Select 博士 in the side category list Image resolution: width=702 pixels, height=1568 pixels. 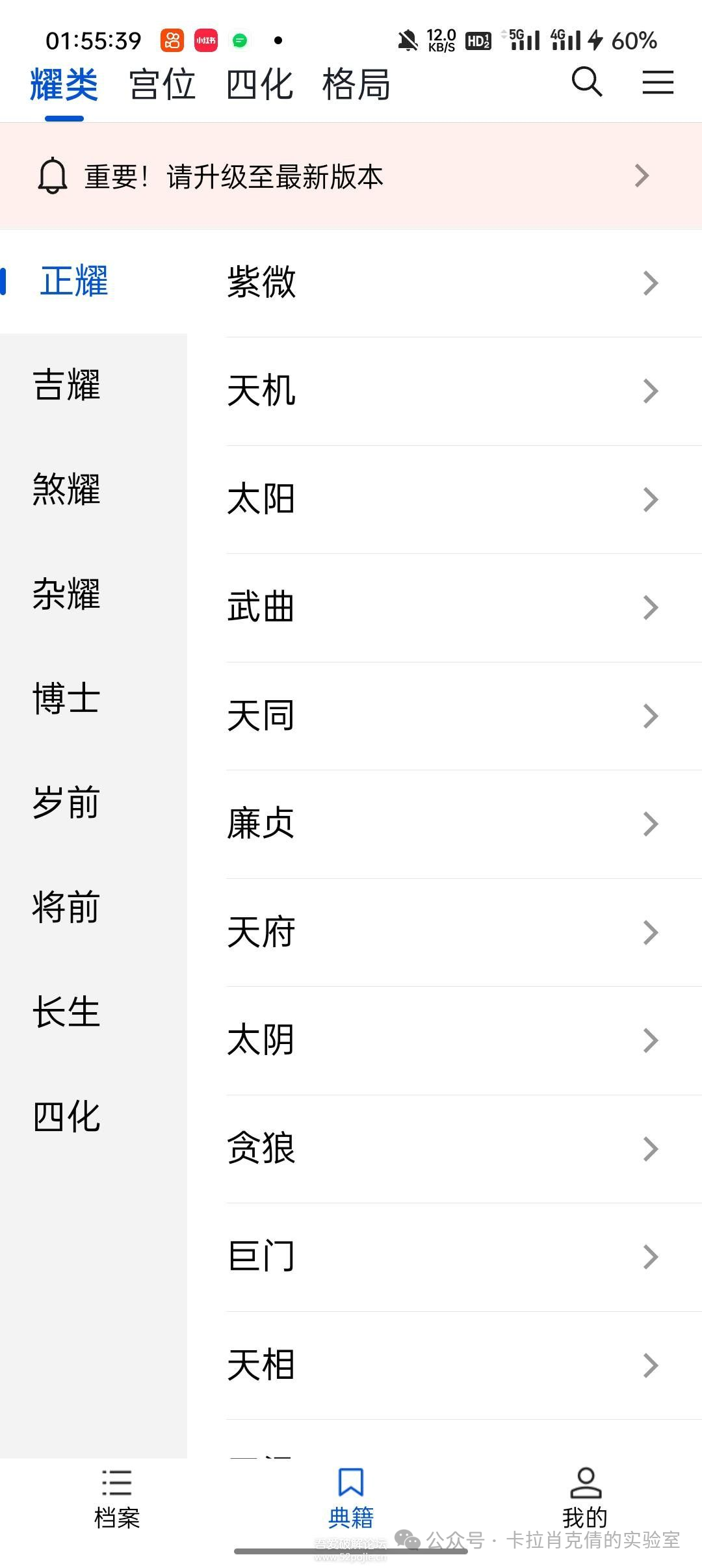67,699
